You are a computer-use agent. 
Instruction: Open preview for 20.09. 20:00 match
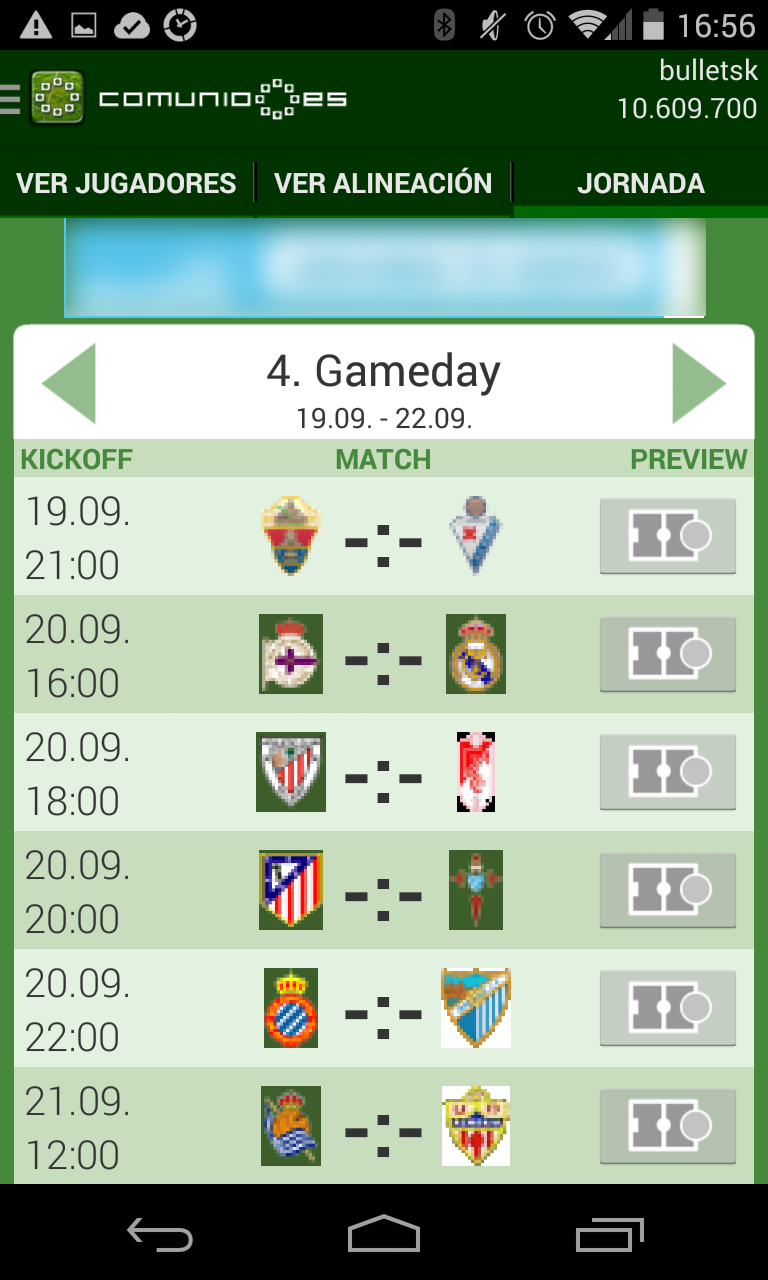coord(667,891)
